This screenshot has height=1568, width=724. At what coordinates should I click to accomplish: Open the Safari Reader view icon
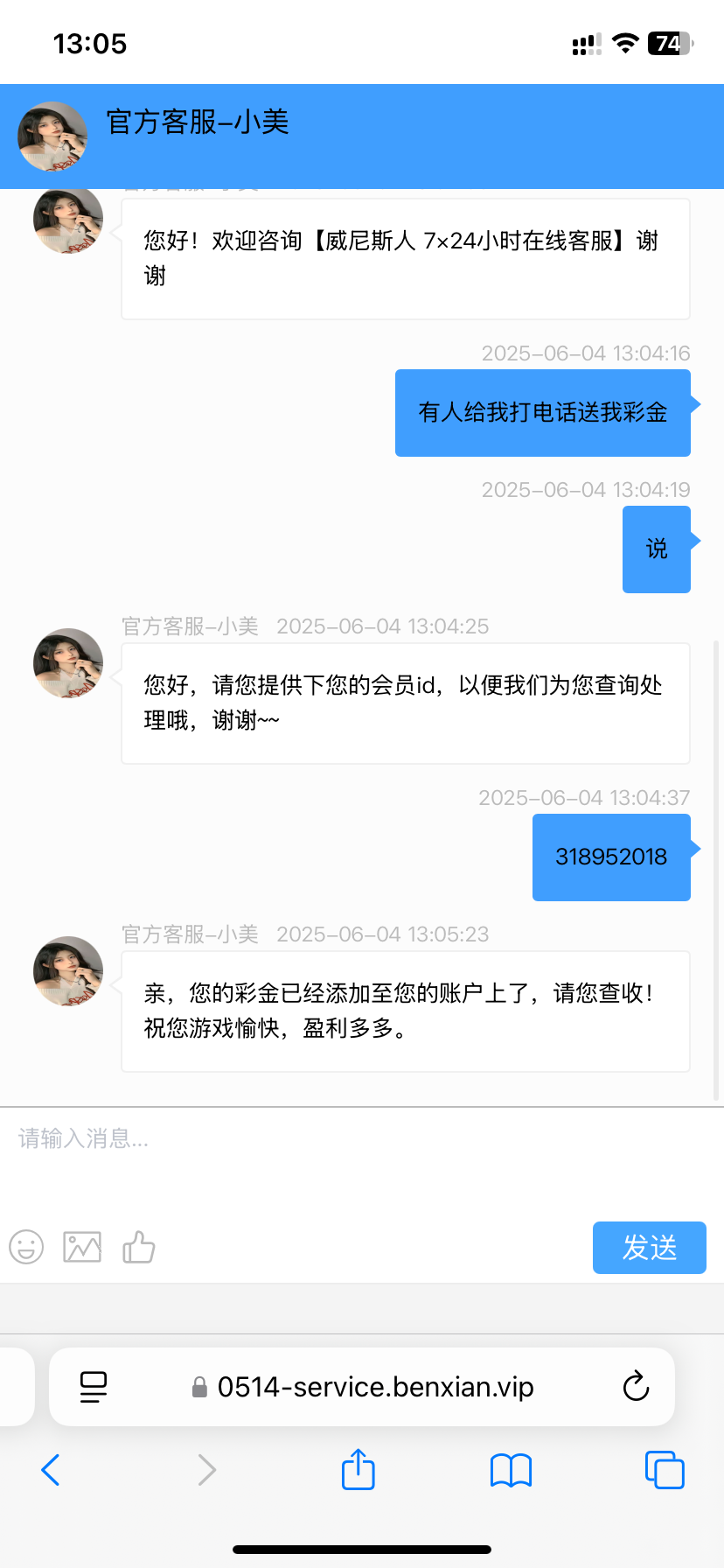click(94, 1386)
